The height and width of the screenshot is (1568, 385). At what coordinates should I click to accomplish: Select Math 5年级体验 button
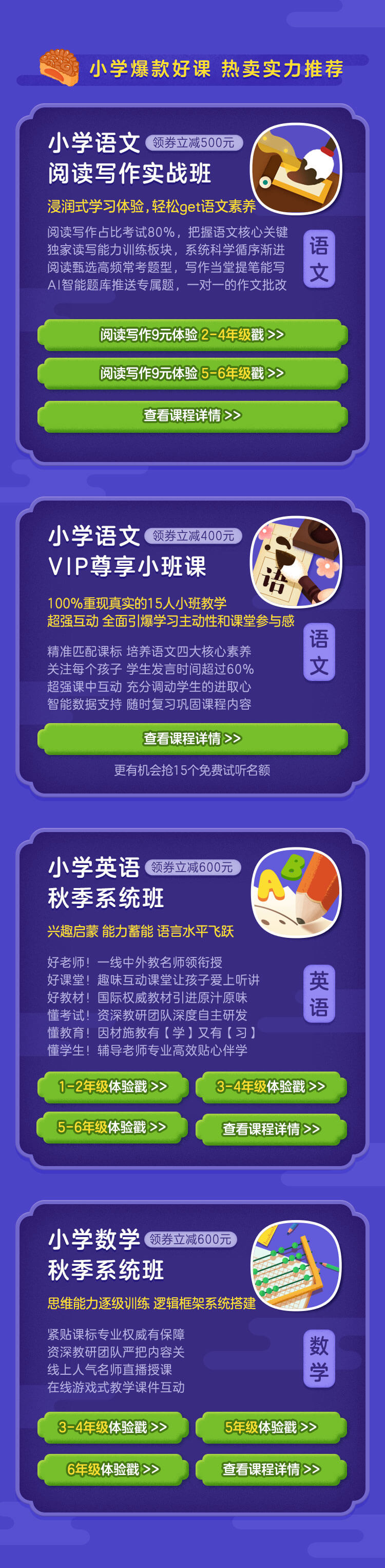[x=271, y=1427]
